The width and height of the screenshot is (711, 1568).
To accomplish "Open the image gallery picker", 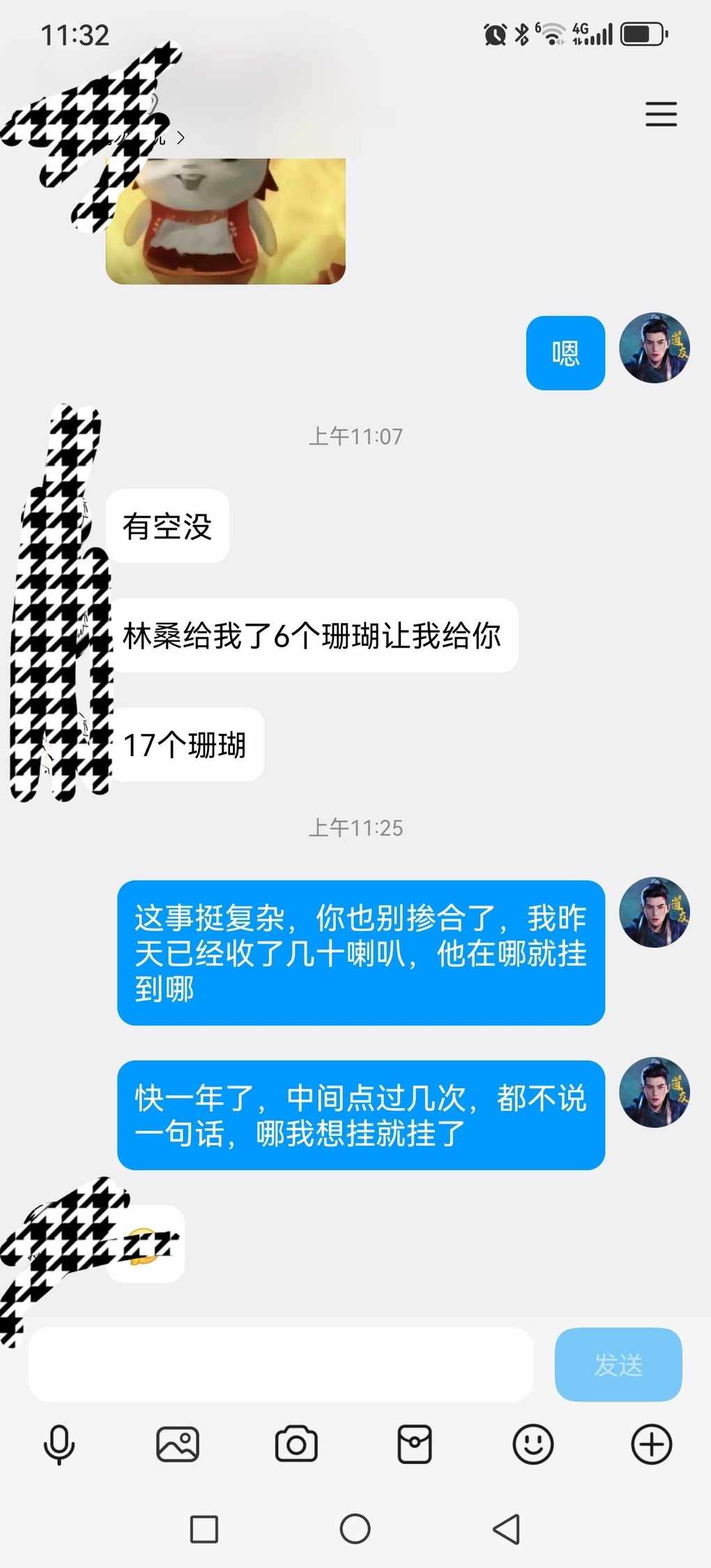I will pos(178,1444).
